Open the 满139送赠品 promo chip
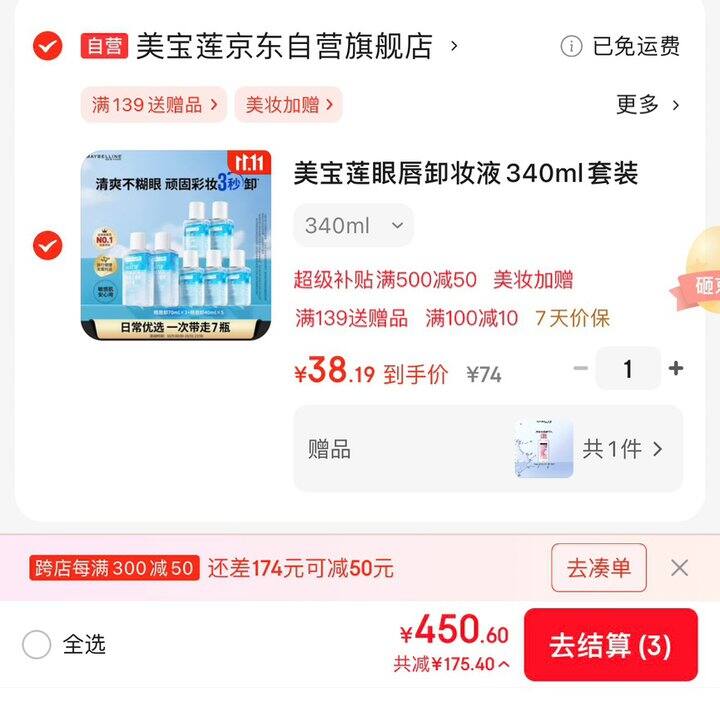 (154, 105)
